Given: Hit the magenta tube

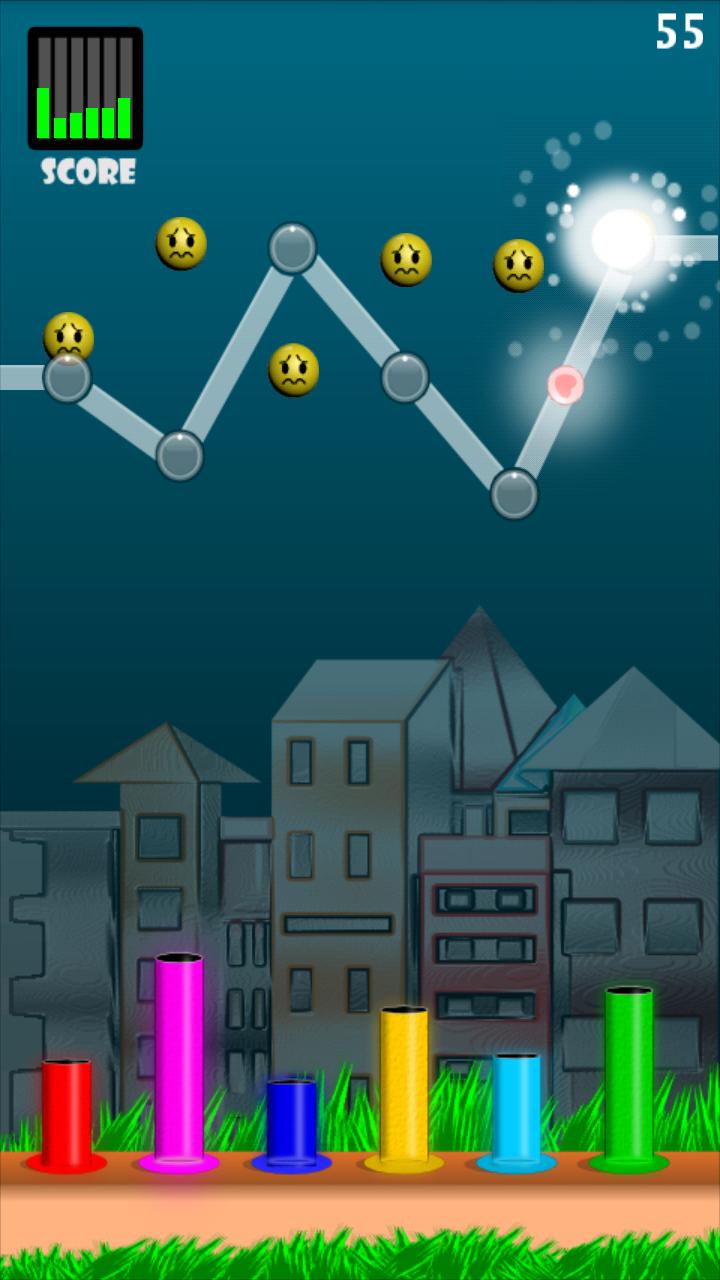Looking at the screenshot, I should pos(179,1058).
